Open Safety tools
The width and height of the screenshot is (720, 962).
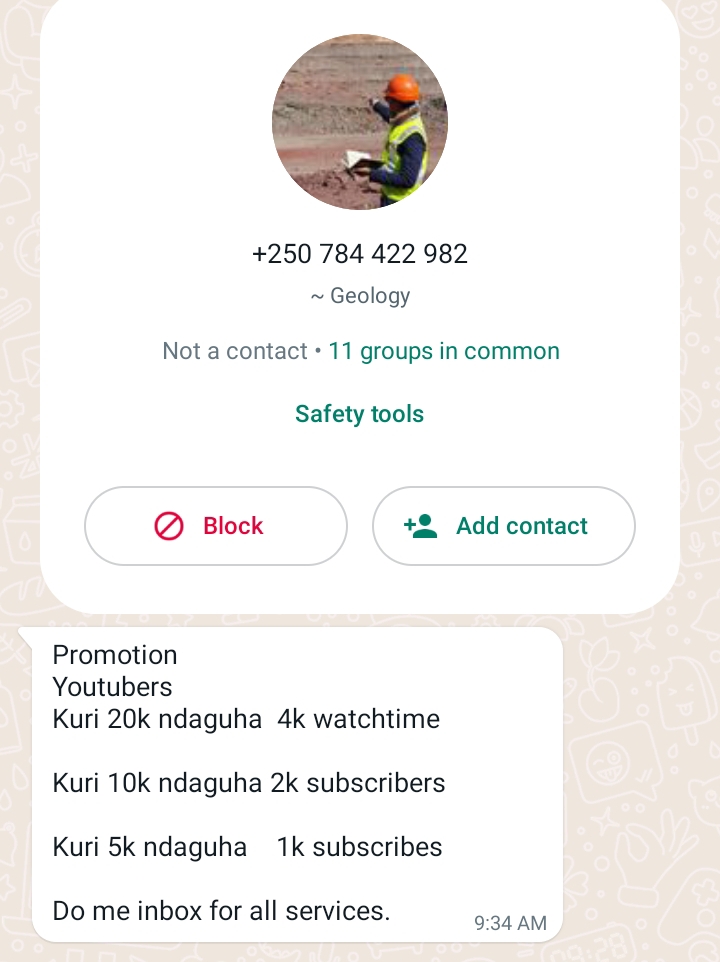tap(359, 414)
